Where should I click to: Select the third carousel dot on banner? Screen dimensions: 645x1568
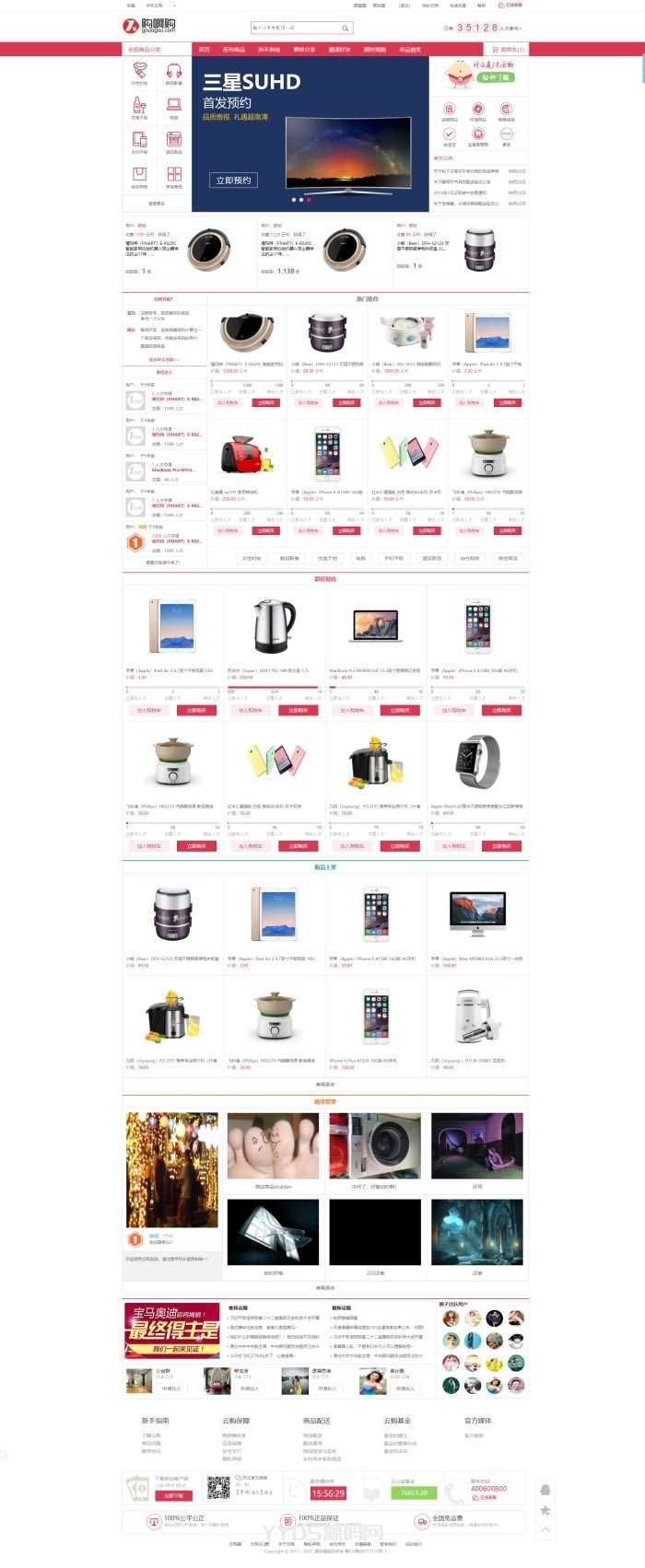[309, 200]
